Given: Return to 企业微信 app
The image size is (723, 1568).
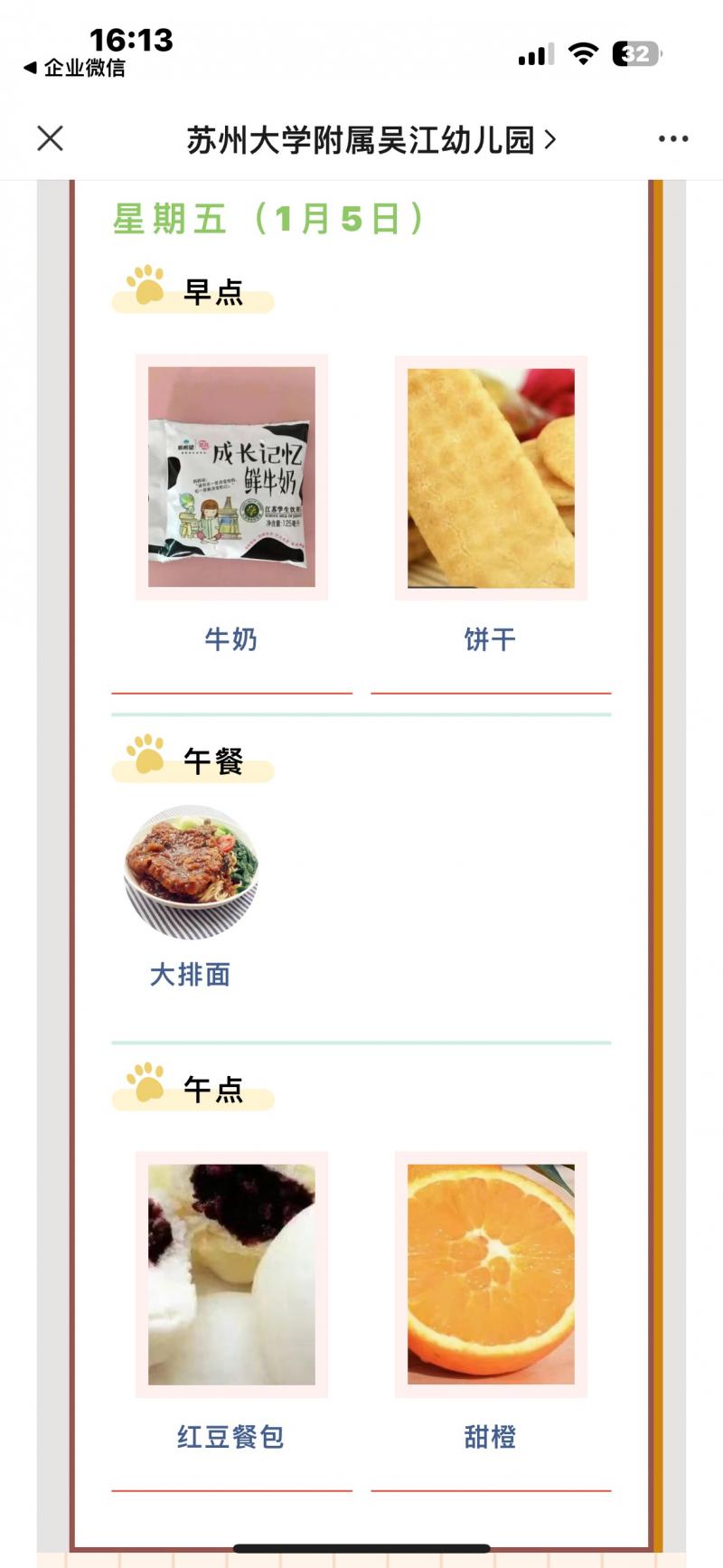Looking at the screenshot, I should [74, 68].
